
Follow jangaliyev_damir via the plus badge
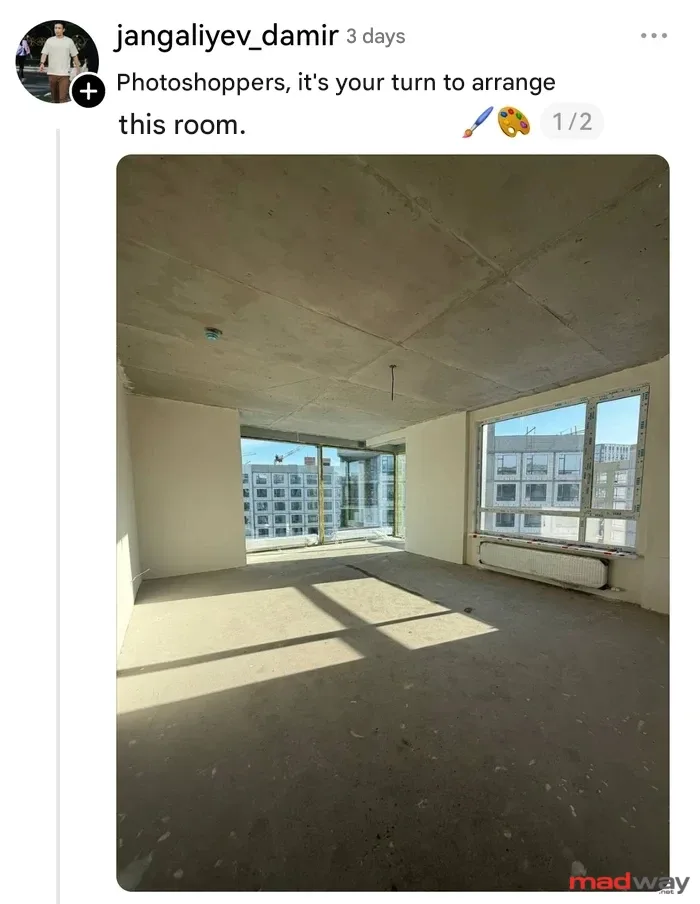click(x=89, y=91)
